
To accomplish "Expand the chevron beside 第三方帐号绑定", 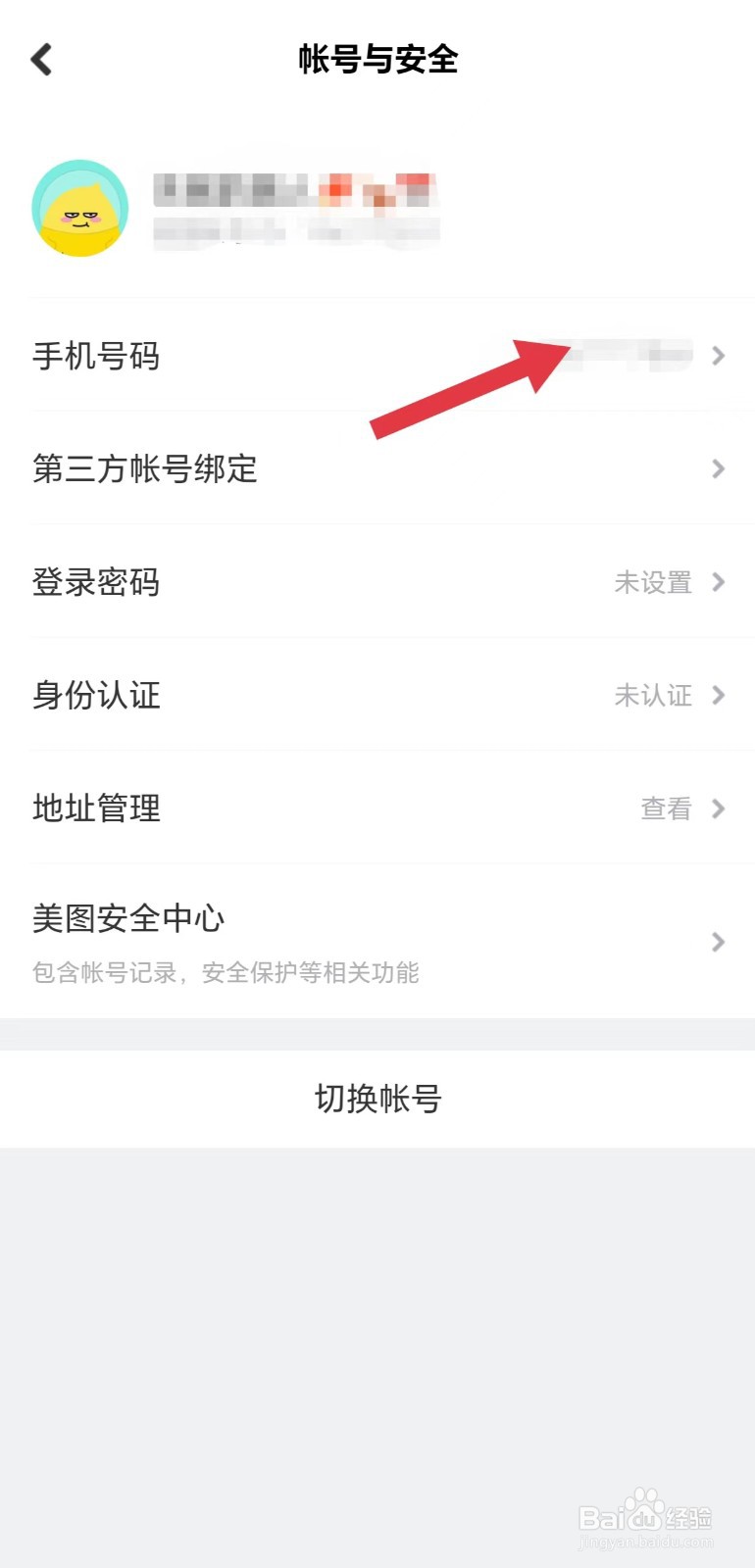I will tap(719, 469).
